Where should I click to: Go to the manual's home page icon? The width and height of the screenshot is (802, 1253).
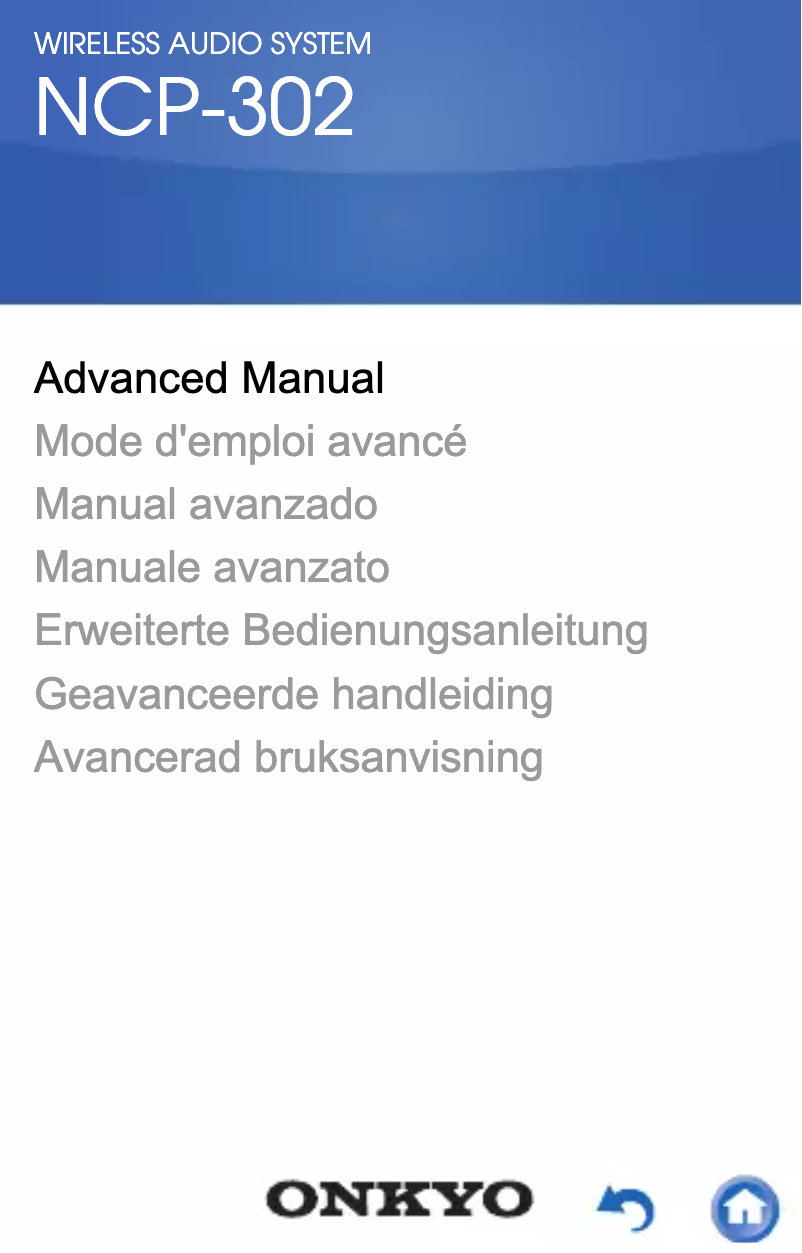pos(745,1208)
